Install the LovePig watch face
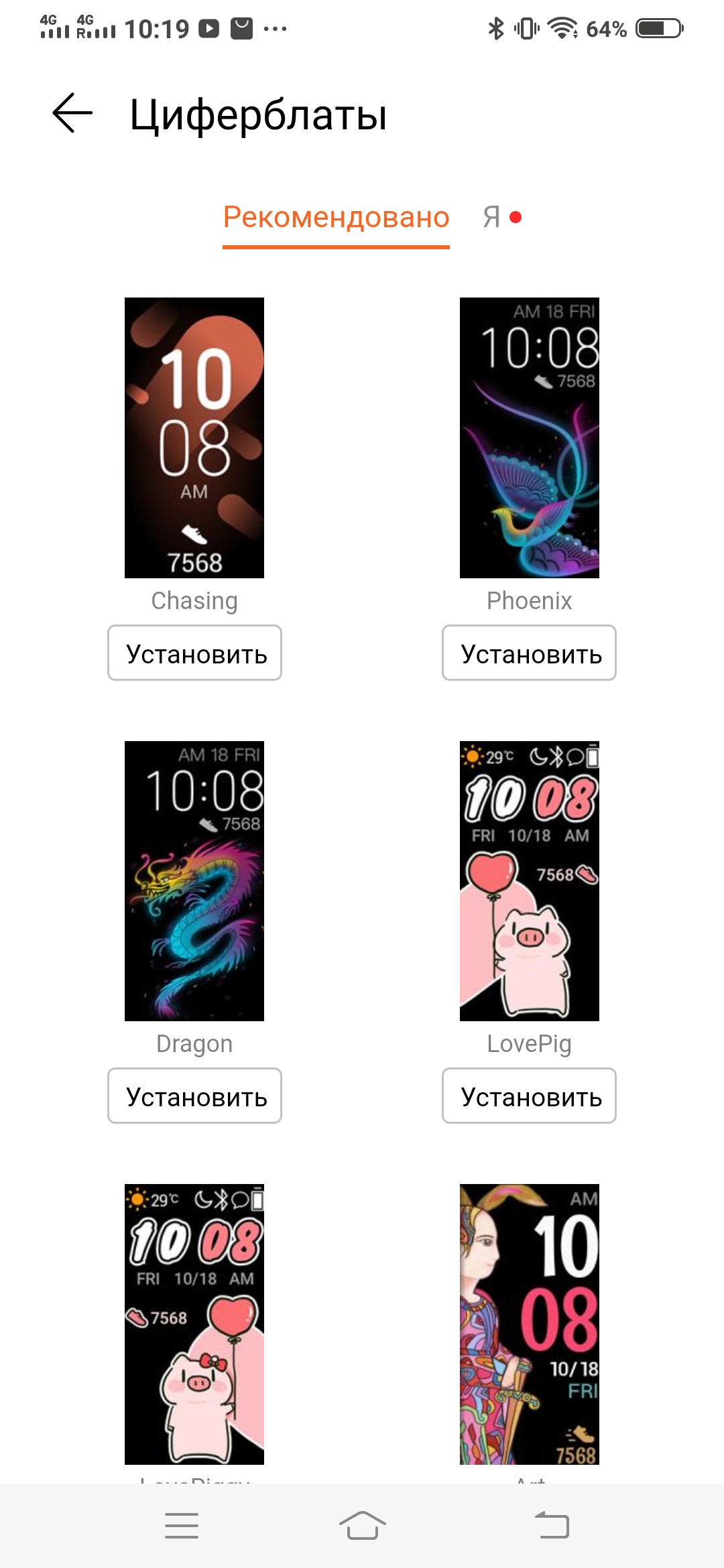This screenshot has height=1568, width=724. click(x=529, y=1096)
